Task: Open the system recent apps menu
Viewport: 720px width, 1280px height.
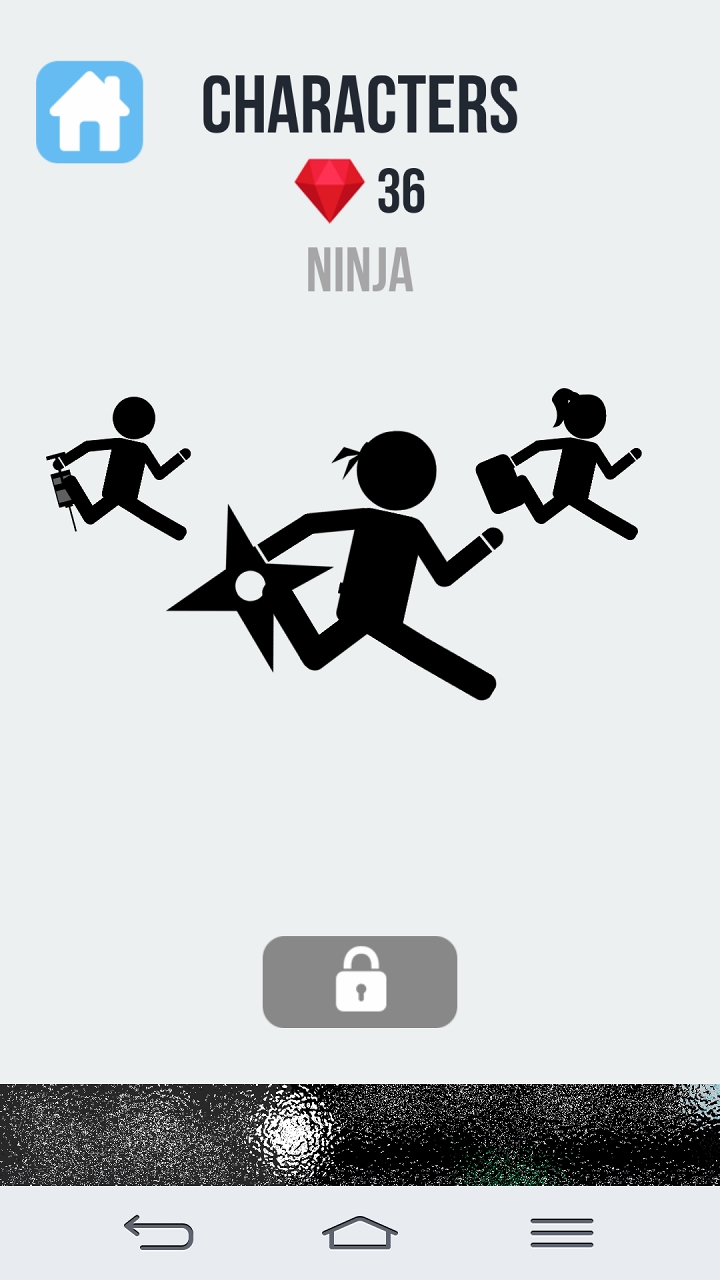Action: click(561, 1232)
